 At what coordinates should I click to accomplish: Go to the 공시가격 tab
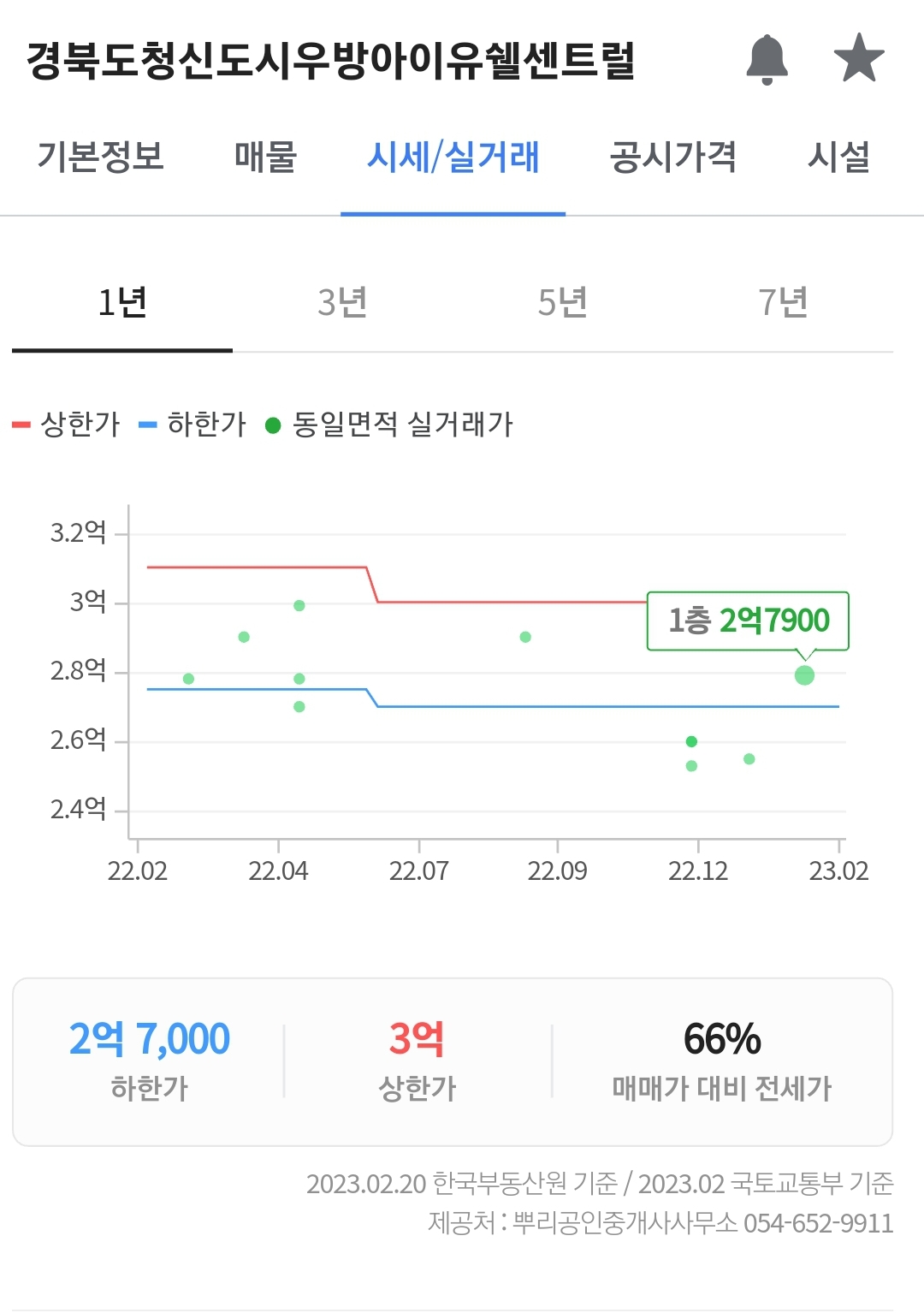[x=672, y=157]
